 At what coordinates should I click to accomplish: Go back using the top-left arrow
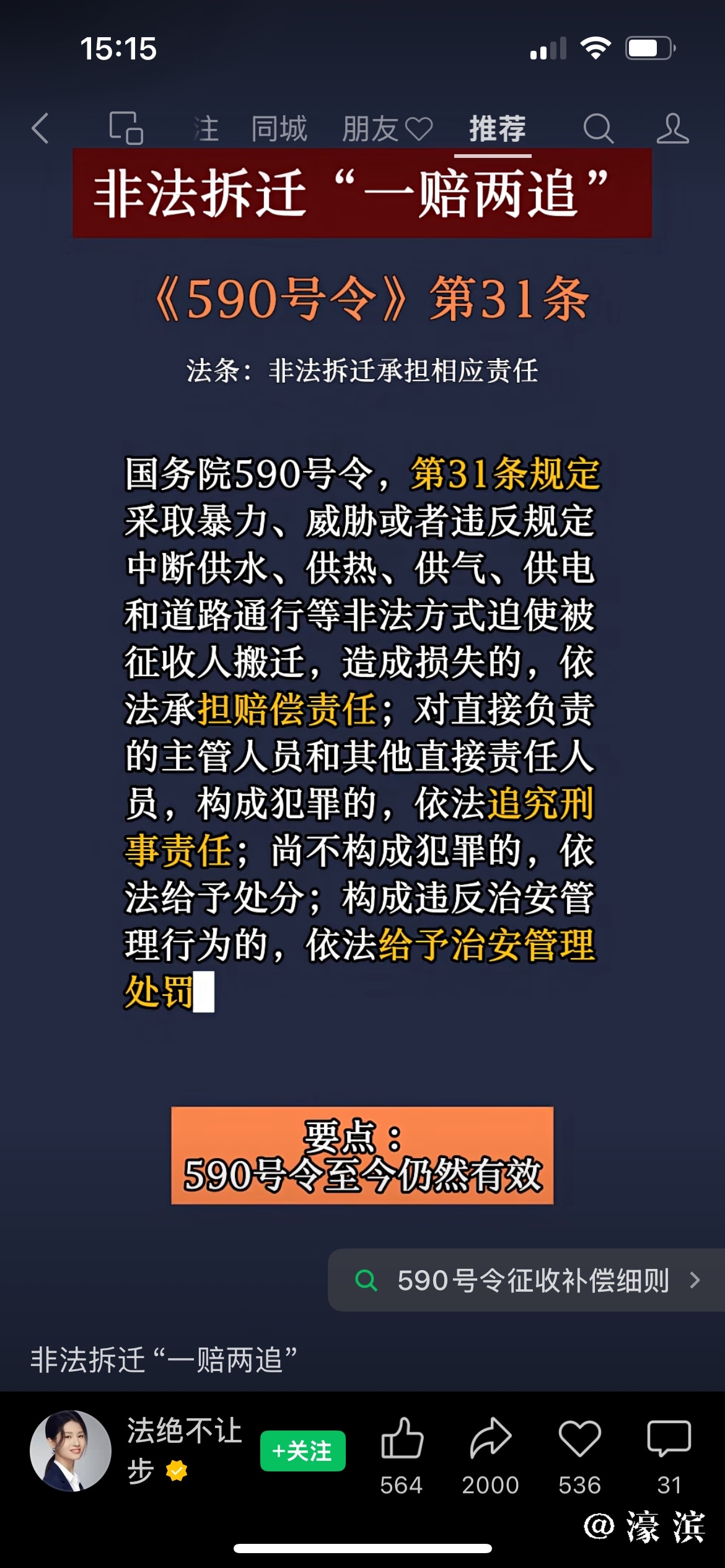coord(41,129)
